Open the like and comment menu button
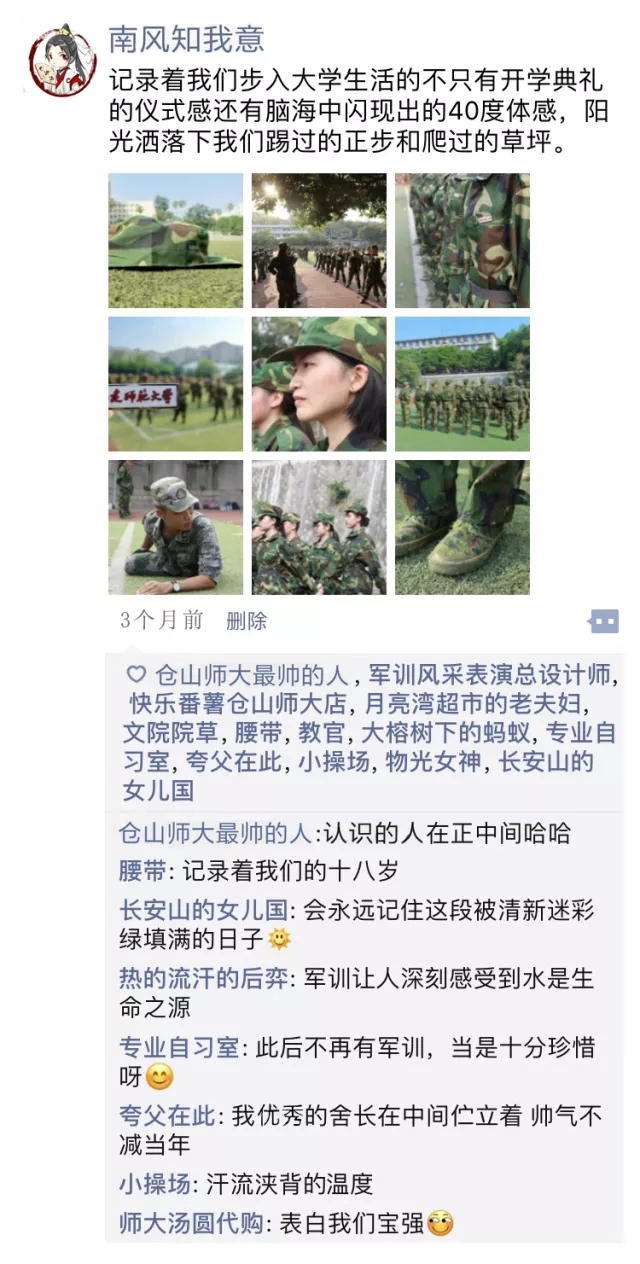 pos(604,622)
